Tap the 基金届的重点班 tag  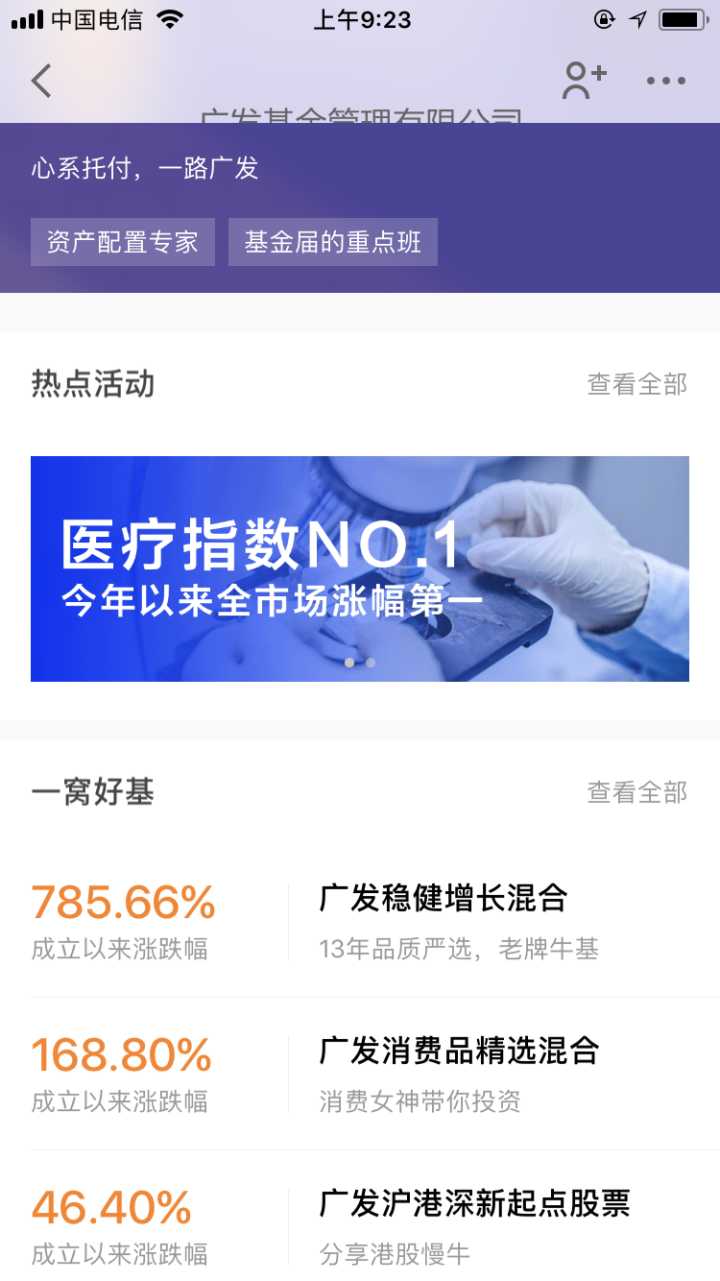click(x=333, y=242)
